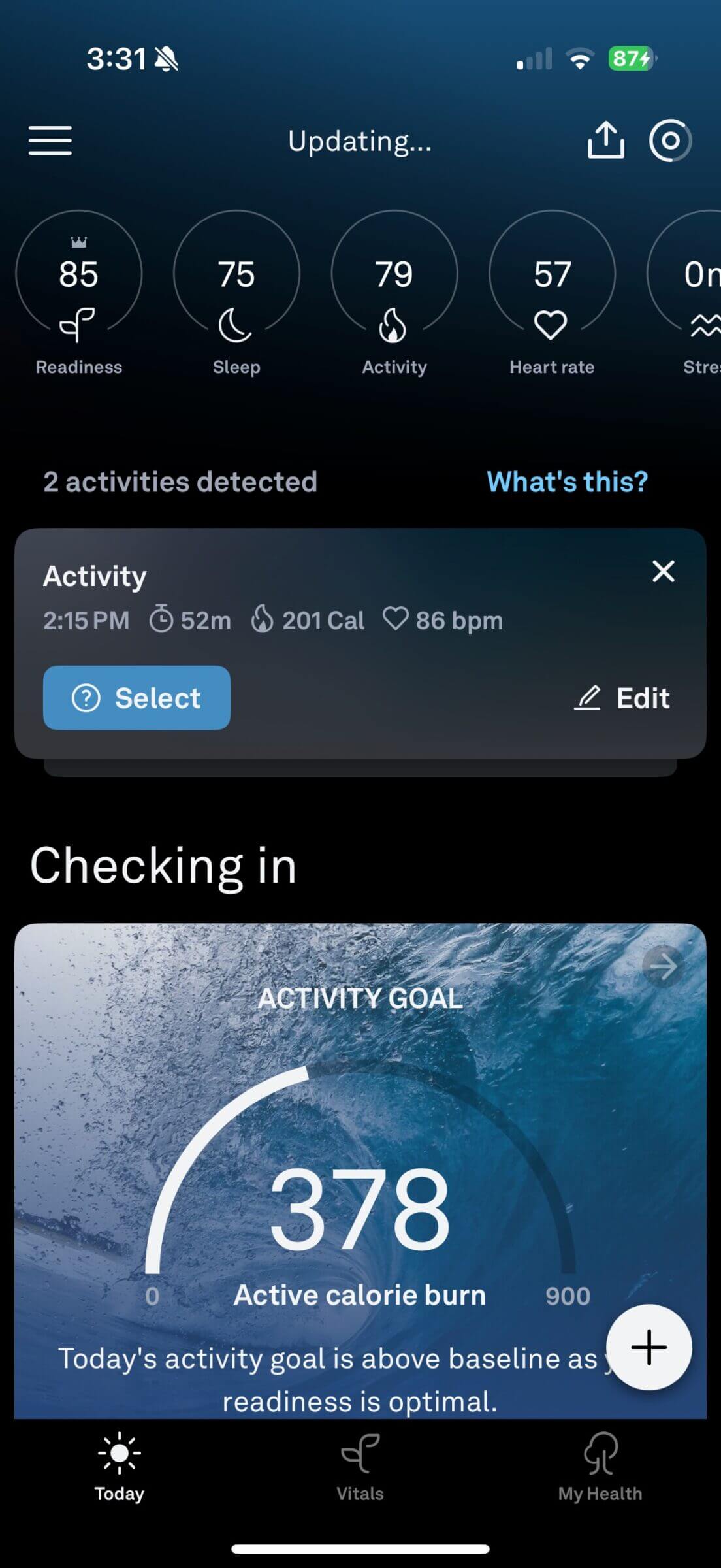Viewport: 721px width, 1568px height.
Task: Dismiss the detected Activity card
Action: pos(664,572)
